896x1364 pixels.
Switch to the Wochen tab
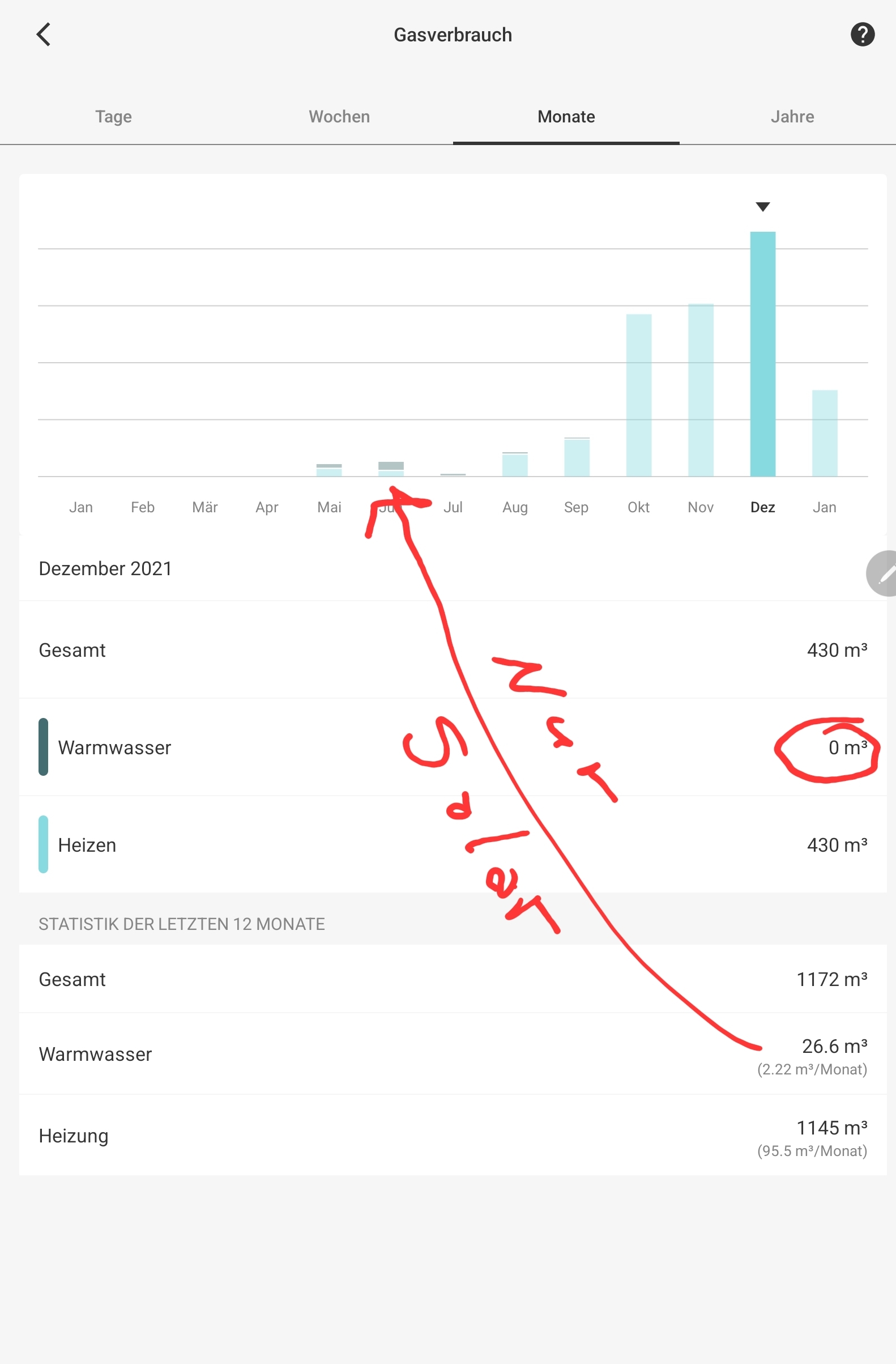click(x=339, y=117)
